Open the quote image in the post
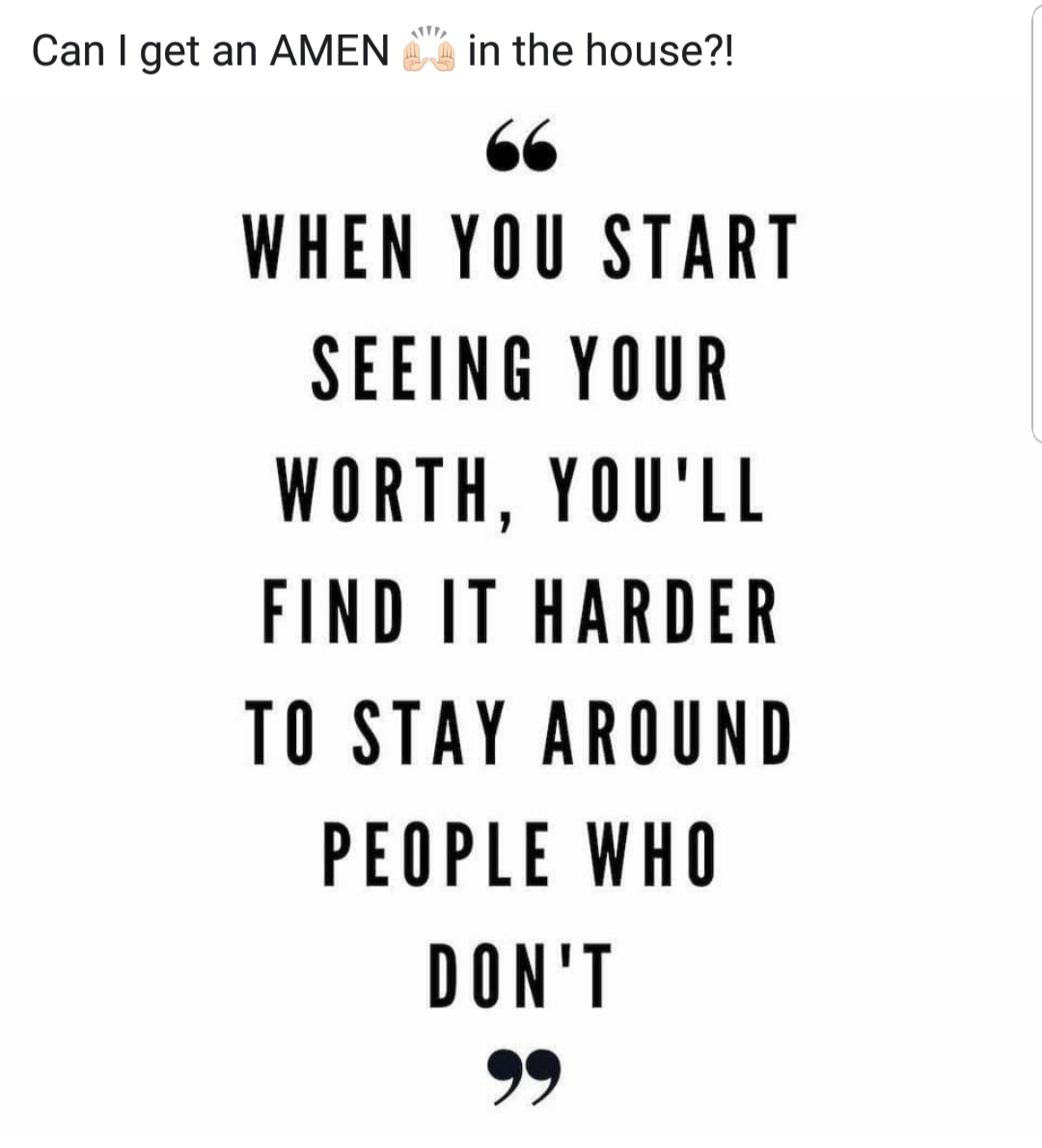The height and width of the screenshot is (1148, 1042). click(521, 608)
